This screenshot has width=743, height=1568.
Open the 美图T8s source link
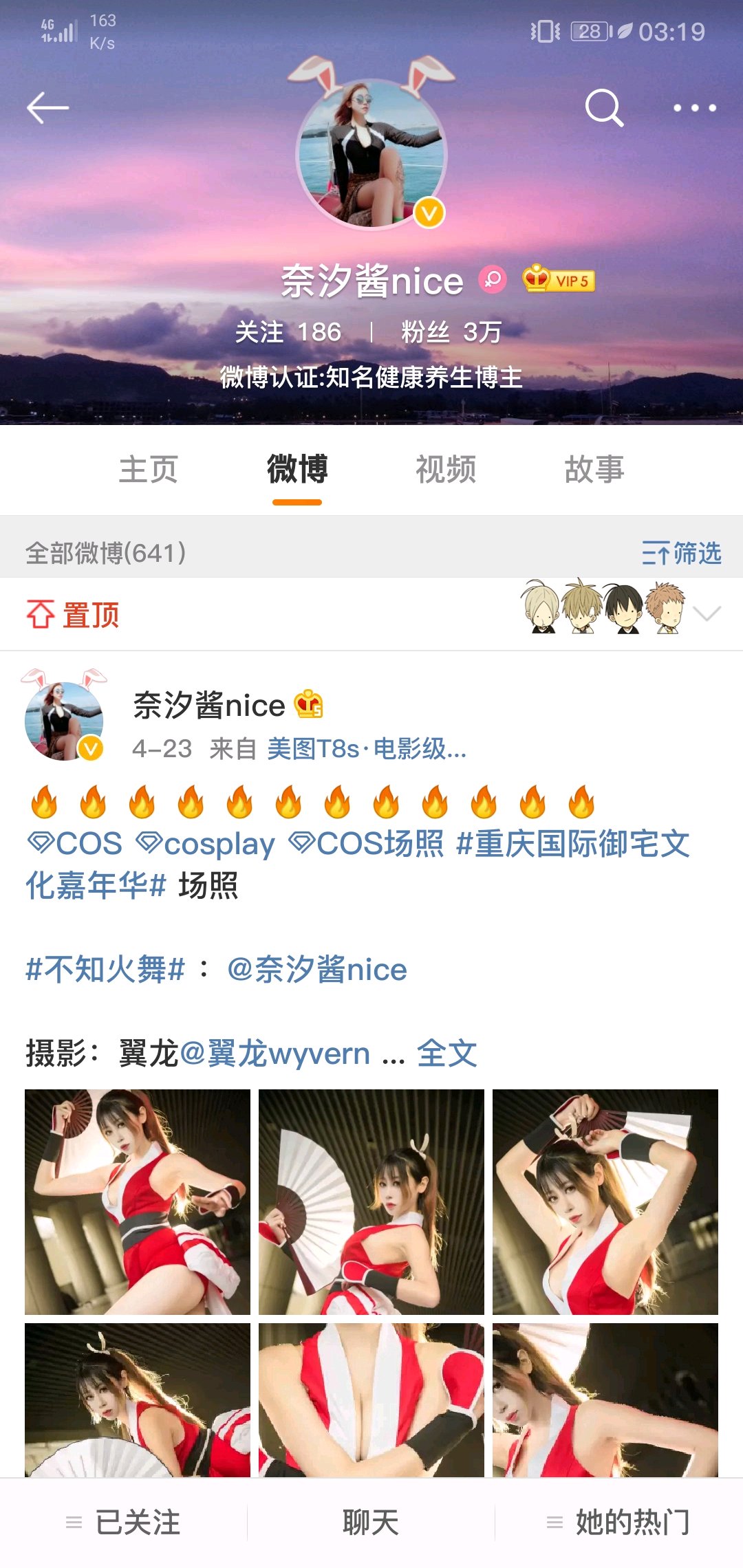click(x=366, y=748)
